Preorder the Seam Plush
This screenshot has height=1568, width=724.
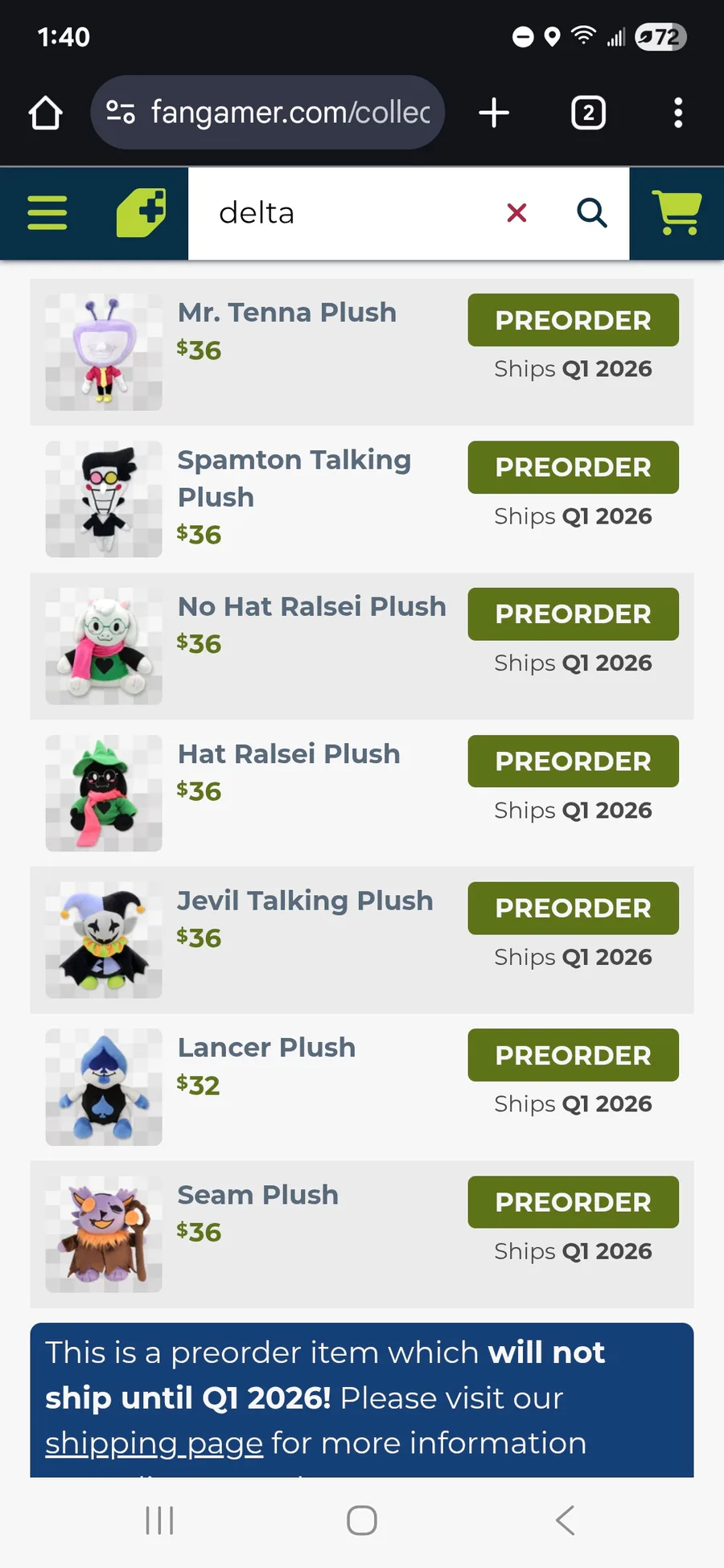coord(574,1202)
